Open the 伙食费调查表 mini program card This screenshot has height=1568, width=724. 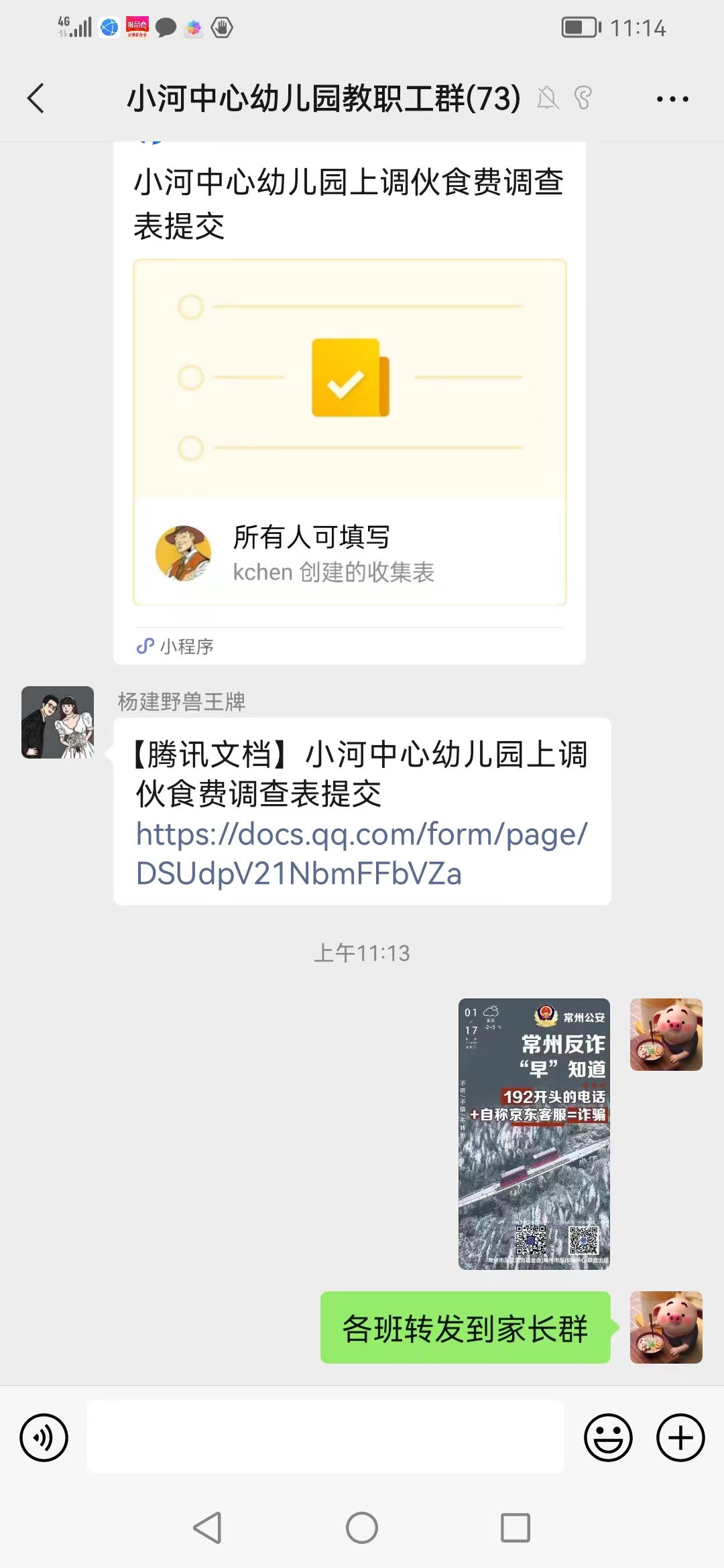349,402
